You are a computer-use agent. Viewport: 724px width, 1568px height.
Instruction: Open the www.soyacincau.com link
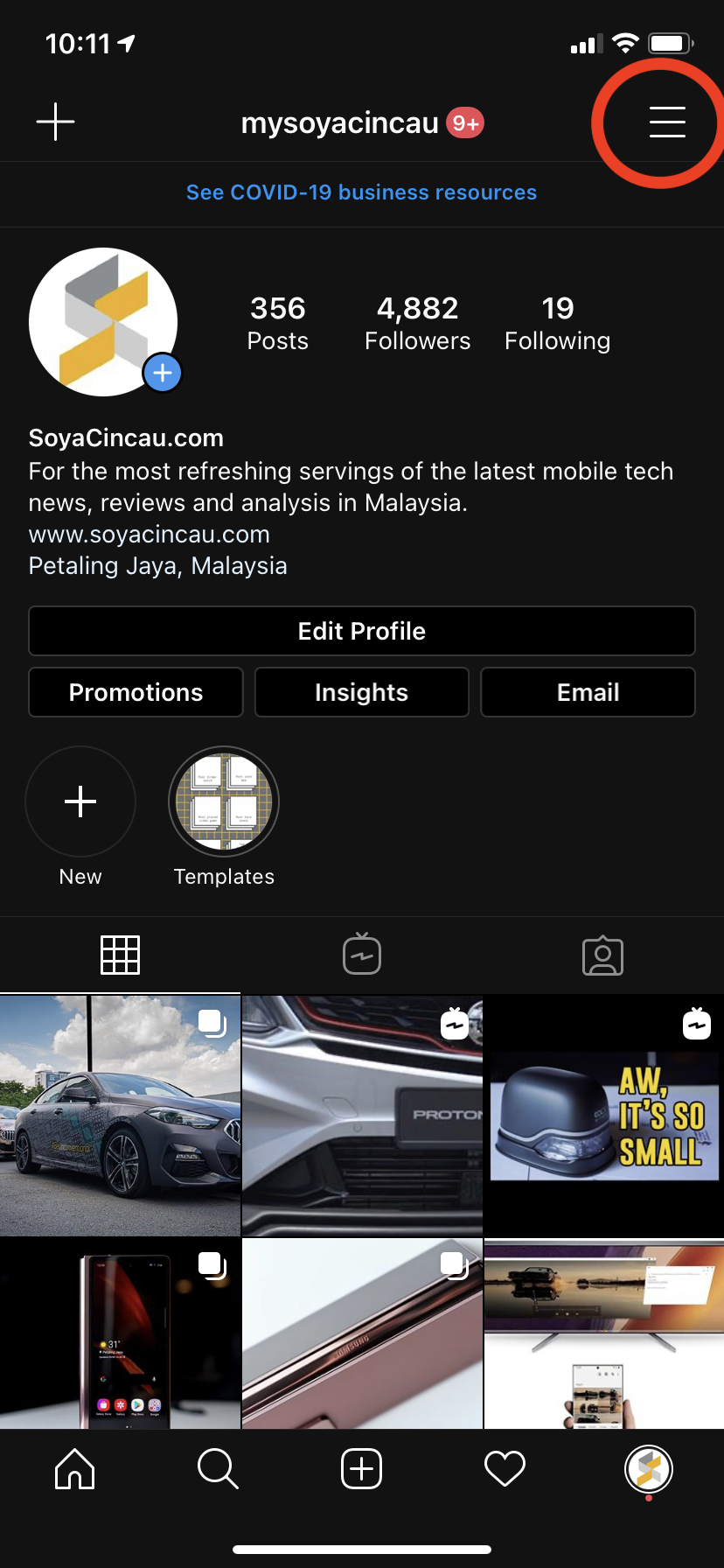pyautogui.click(x=150, y=535)
